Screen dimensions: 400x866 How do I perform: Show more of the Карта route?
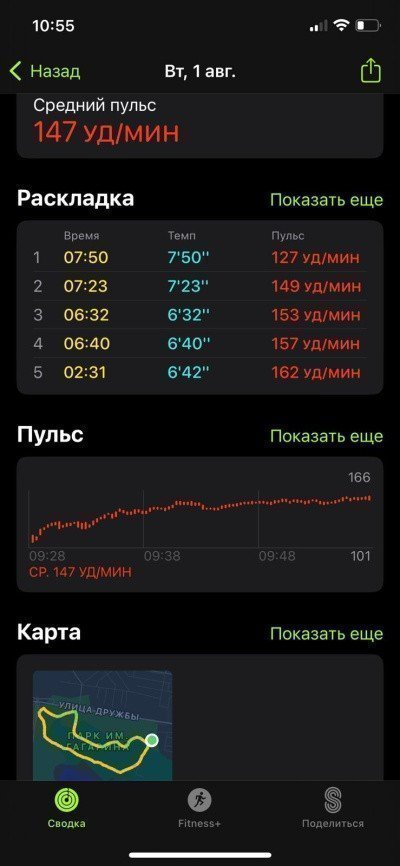(x=326, y=633)
